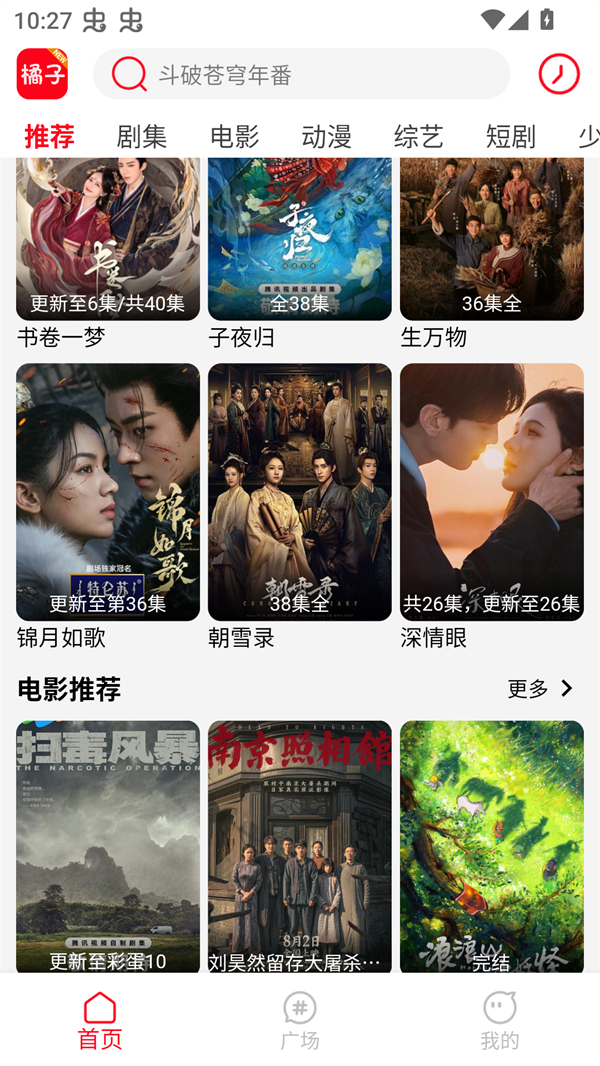Open the drama 锦月如歌
This screenshot has height=1066, width=600.
pos(108,492)
